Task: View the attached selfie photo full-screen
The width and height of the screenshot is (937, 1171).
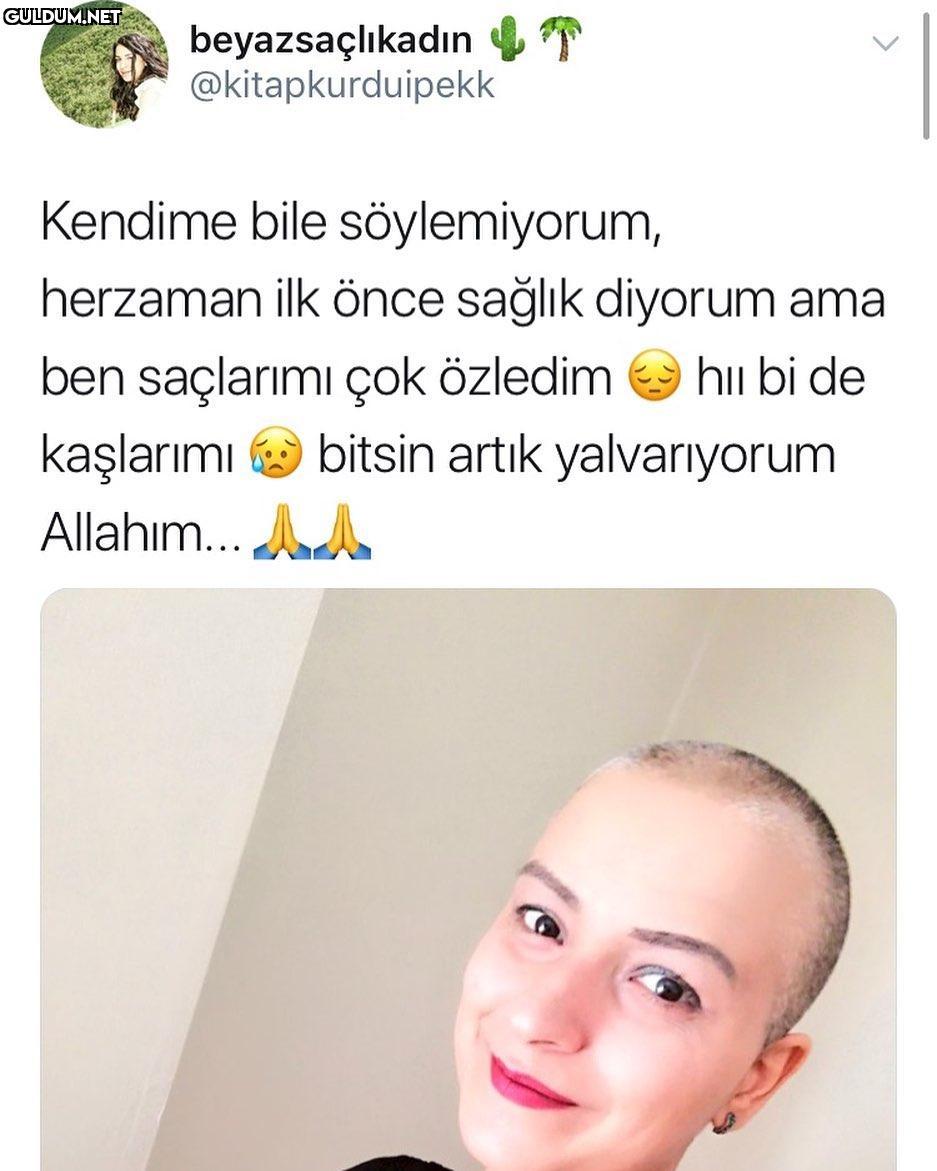Action: [x=468, y=880]
